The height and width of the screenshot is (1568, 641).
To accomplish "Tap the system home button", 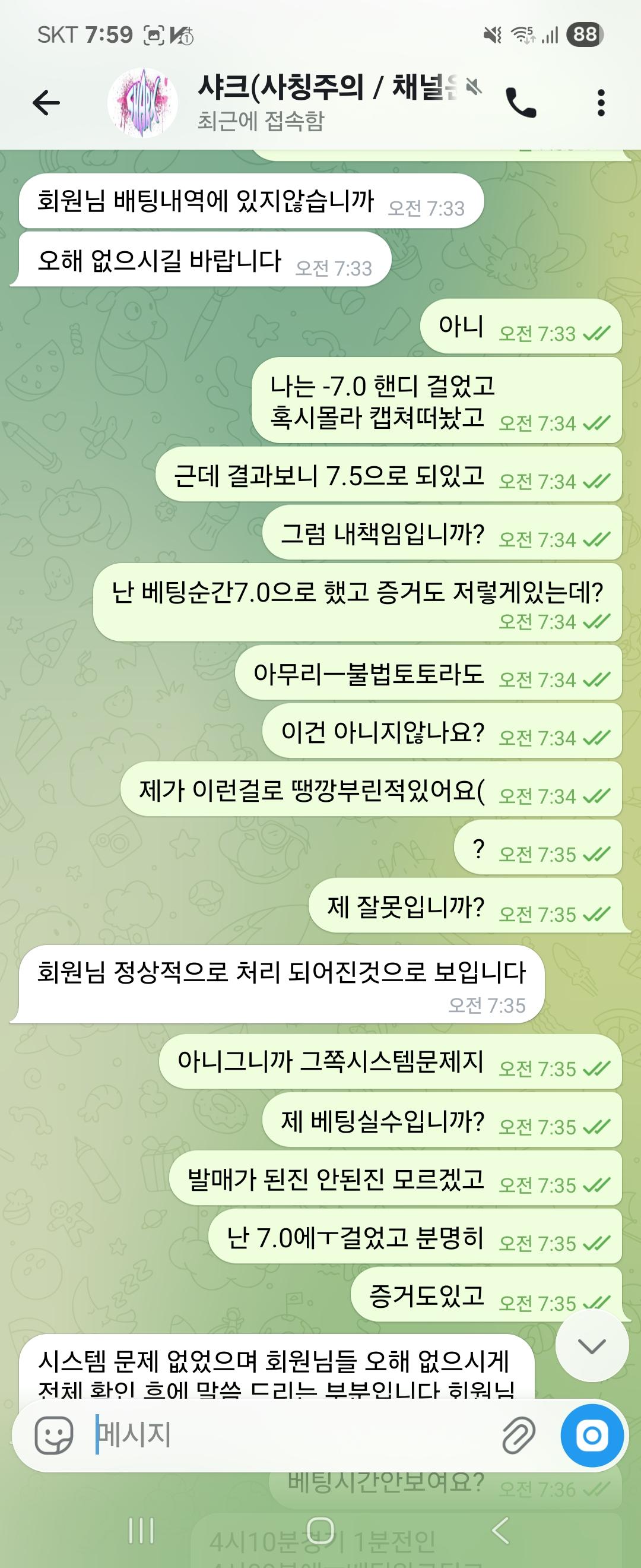I will 320,1531.
